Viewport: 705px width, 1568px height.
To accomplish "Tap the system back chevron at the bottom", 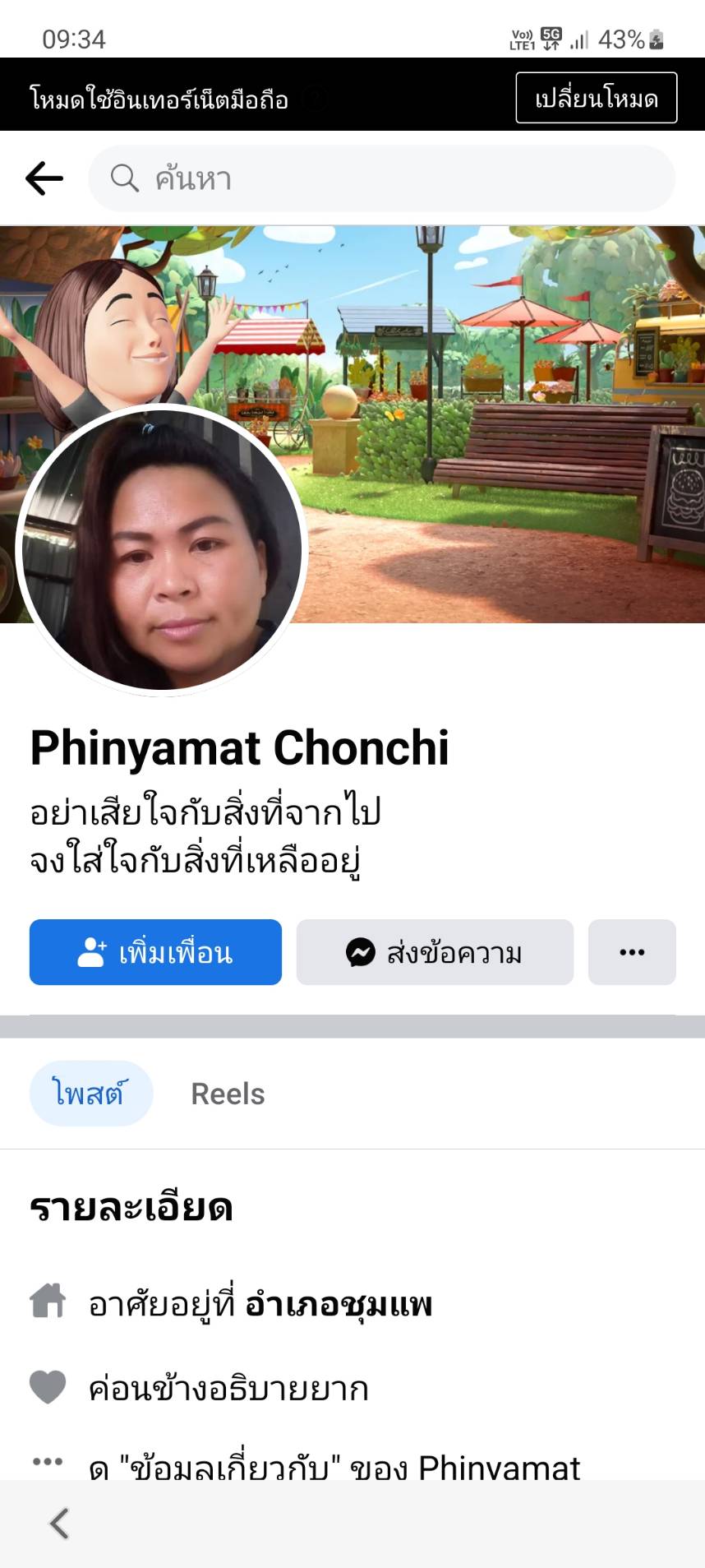I will pyautogui.click(x=59, y=1523).
